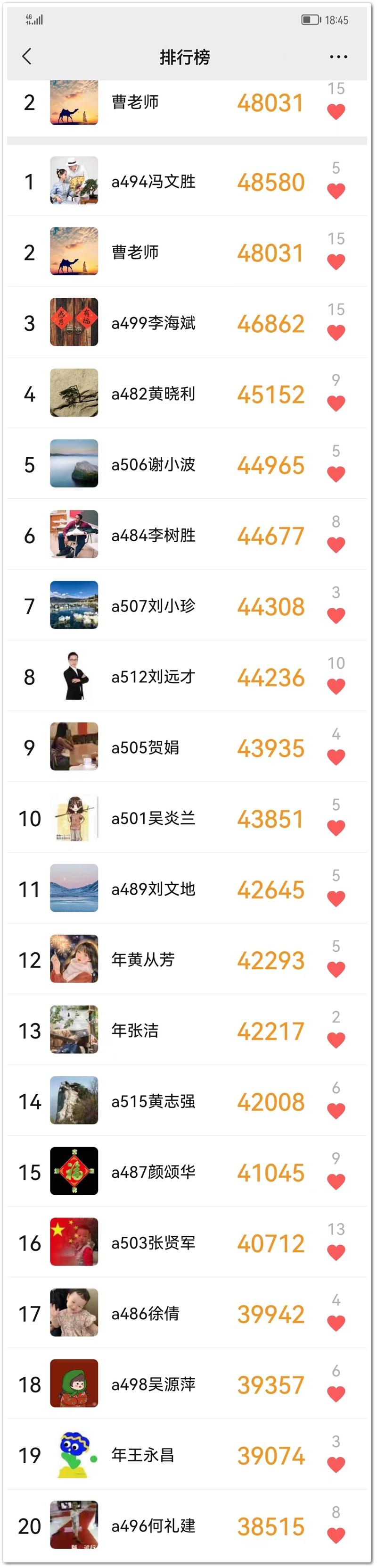377x1568 pixels.
Task: Give a heart to a512刘远才
Action: pyautogui.click(x=336, y=686)
